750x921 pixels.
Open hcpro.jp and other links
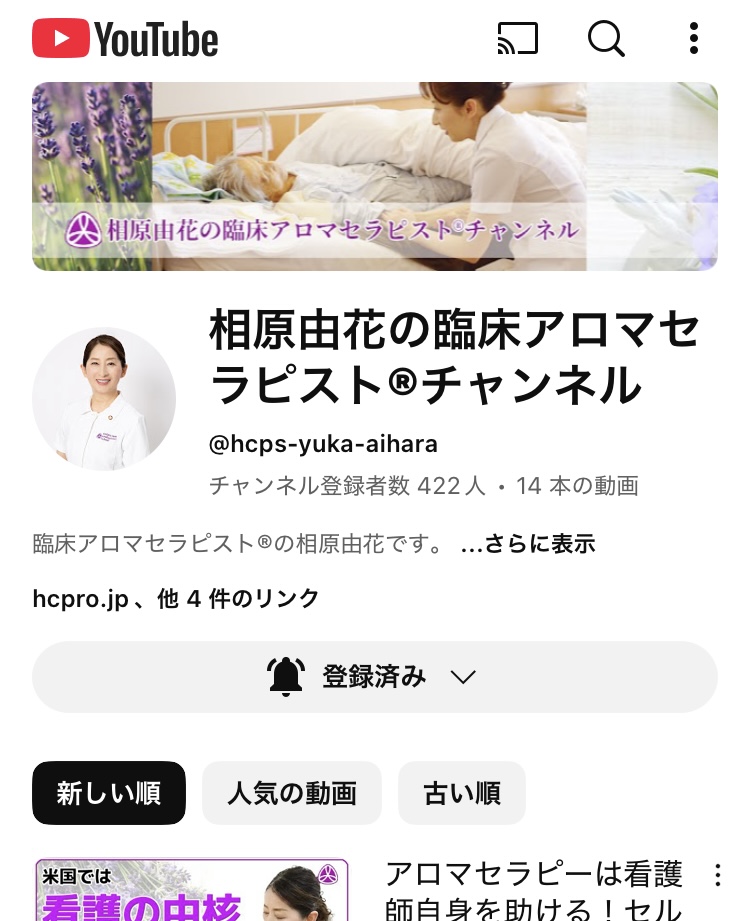pyautogui.click(x=176, y=599)
